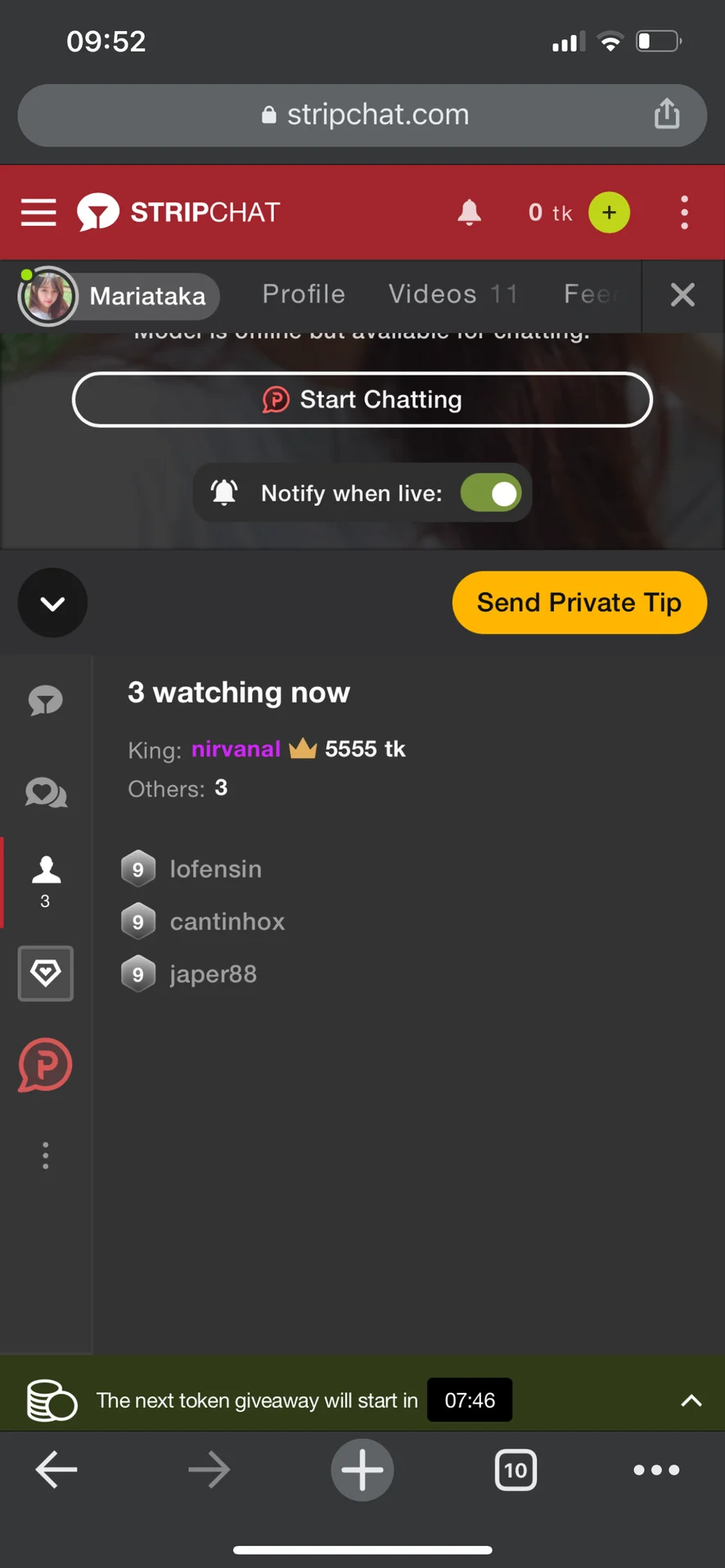Share the page from the address bar
This screenshot has height=1568, width=725.
pyautogui.click(x=667, y=115)
